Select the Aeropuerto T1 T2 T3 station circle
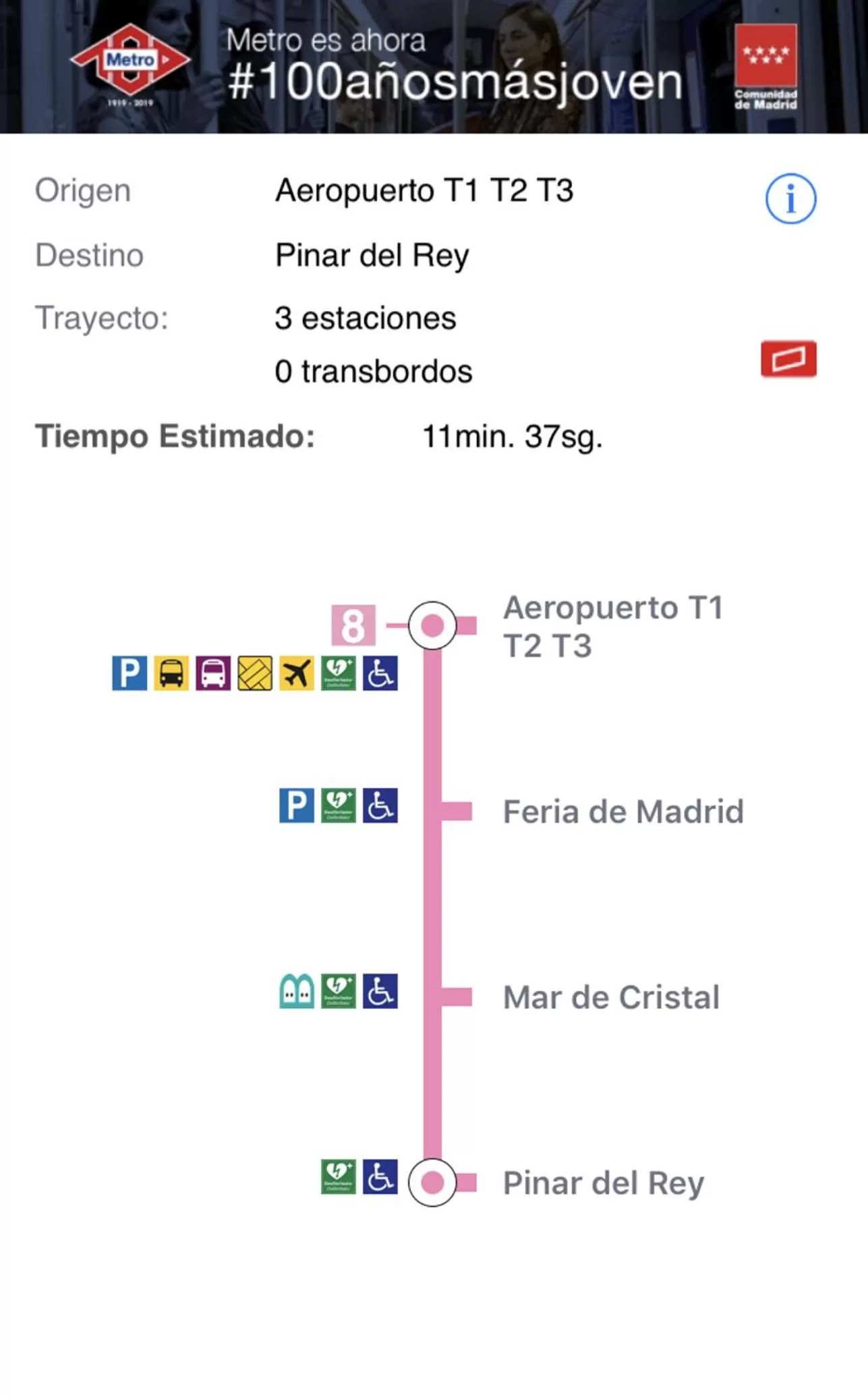 pos(432,624)
